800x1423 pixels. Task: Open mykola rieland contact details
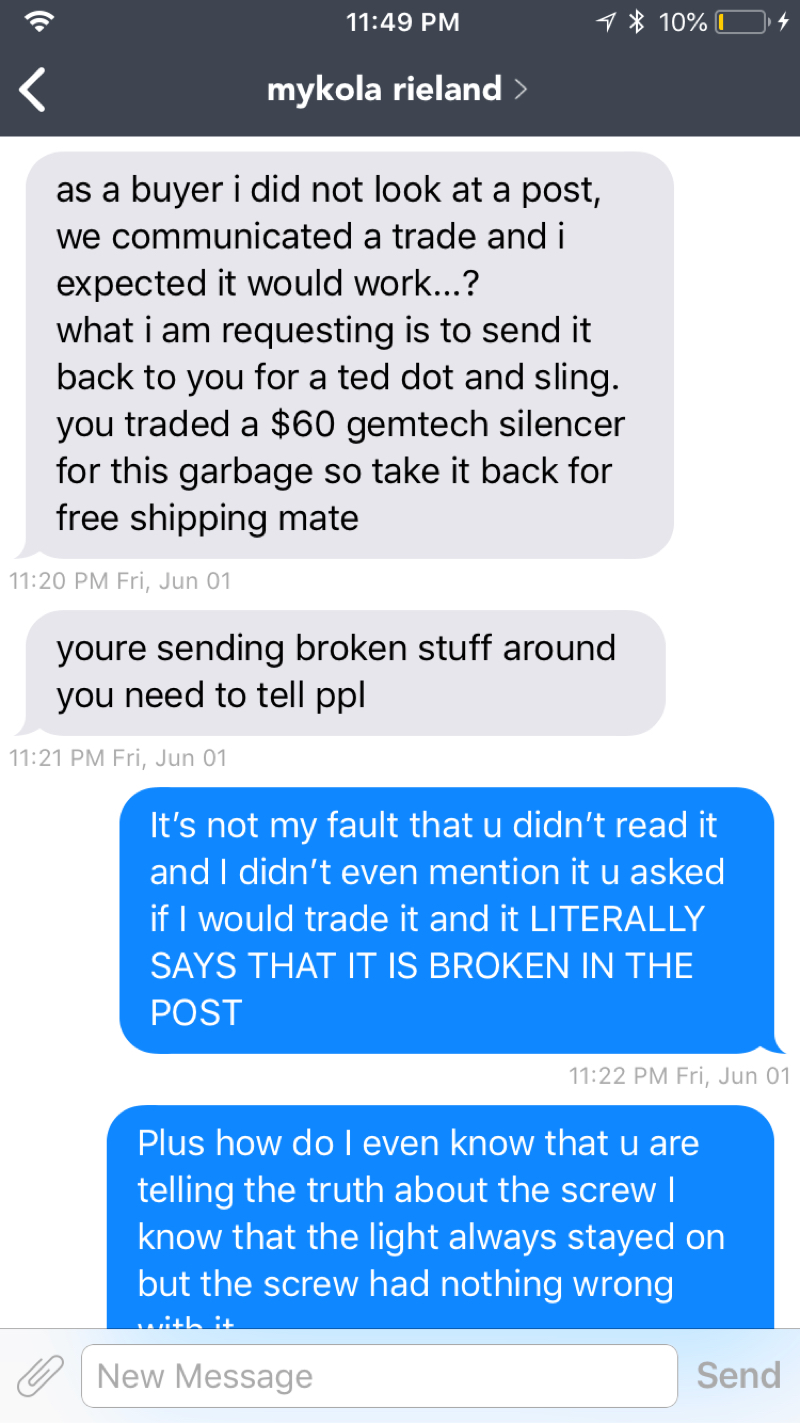[x=396, y=90]
